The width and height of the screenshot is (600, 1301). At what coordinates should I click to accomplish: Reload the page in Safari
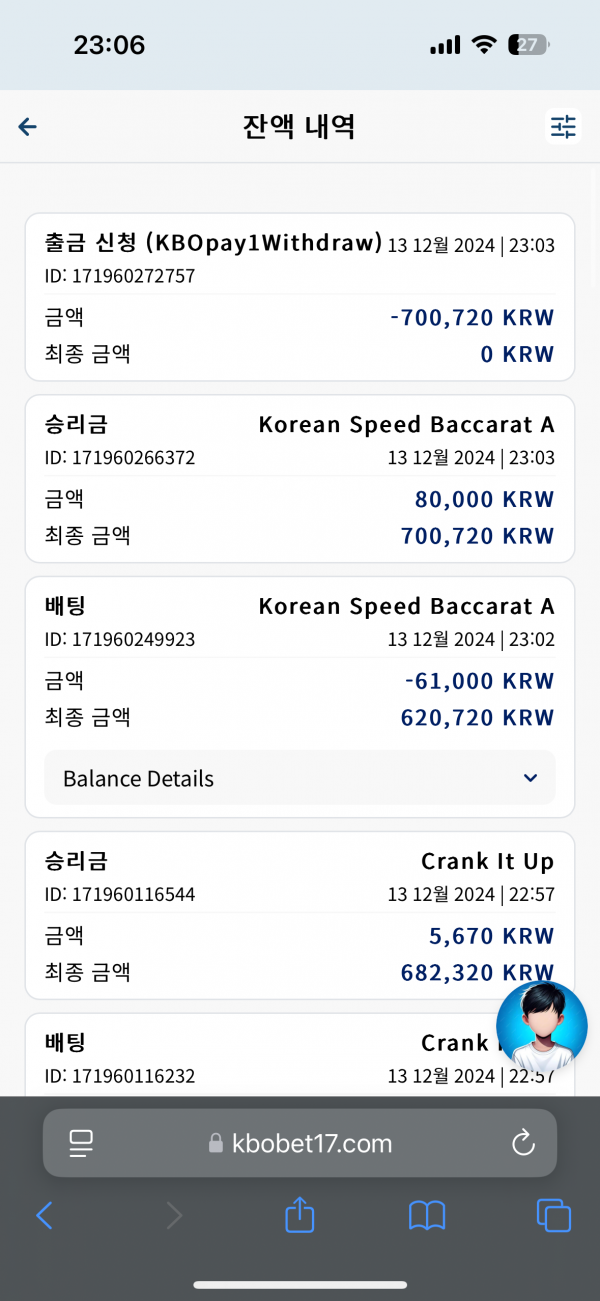[x=523, y=1143]
